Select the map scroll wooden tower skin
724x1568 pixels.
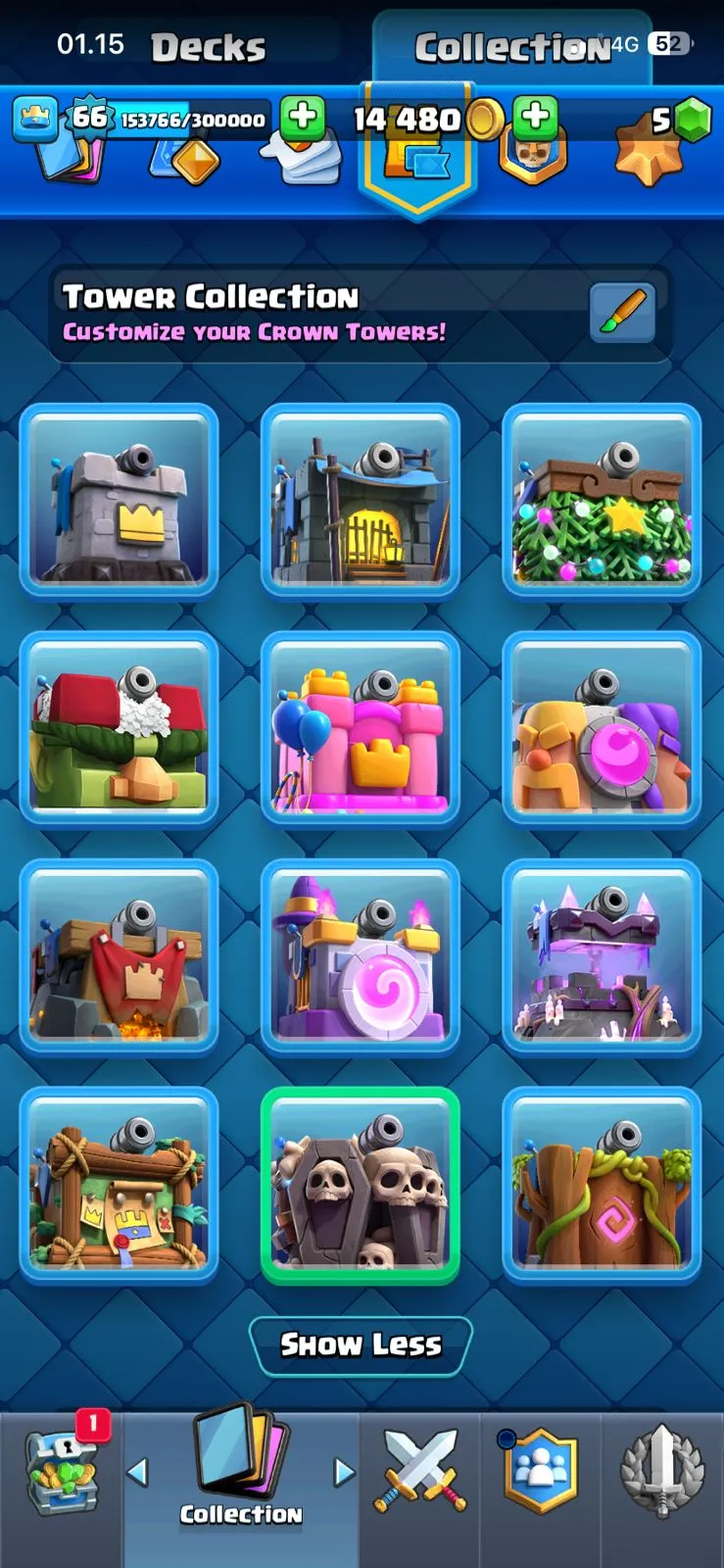pos(119,1185)
